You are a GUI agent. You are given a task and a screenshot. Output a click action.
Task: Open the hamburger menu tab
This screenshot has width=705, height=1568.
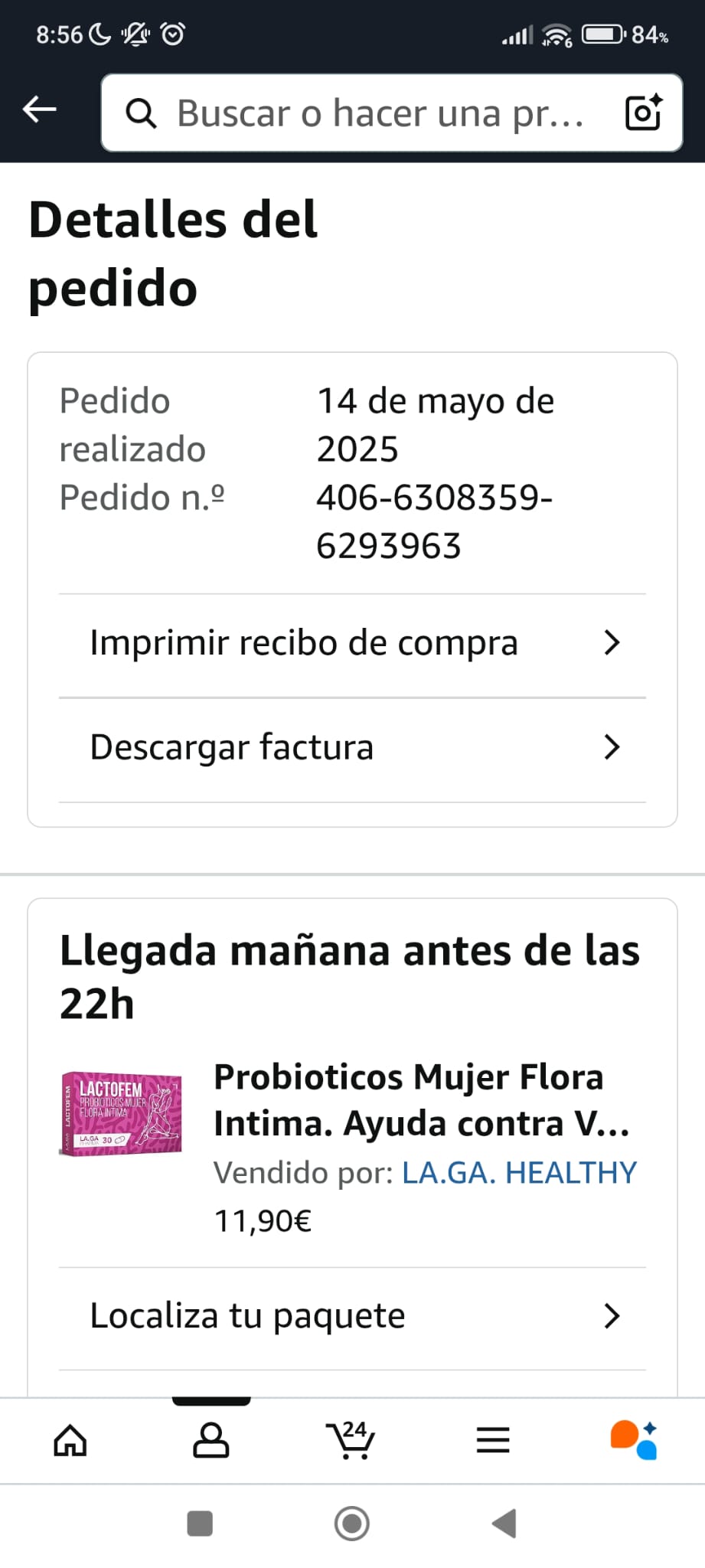coord(493,1440)
